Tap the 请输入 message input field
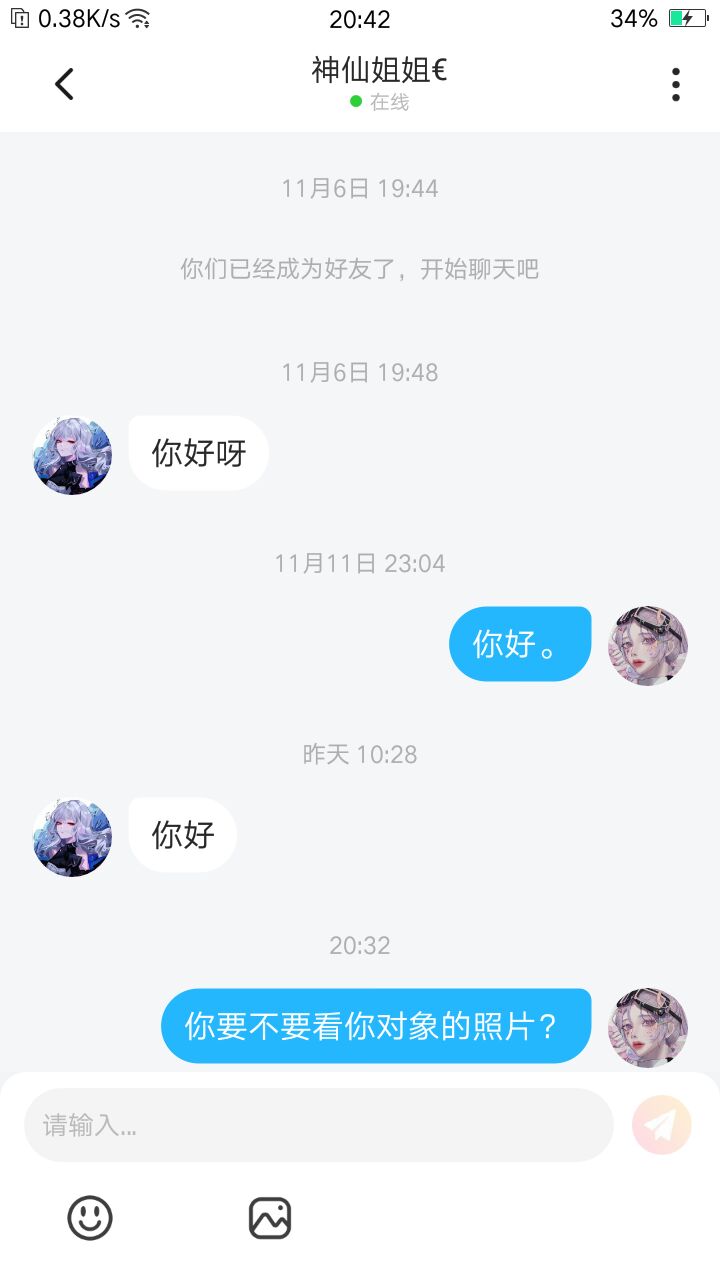 click(318, 1125)
